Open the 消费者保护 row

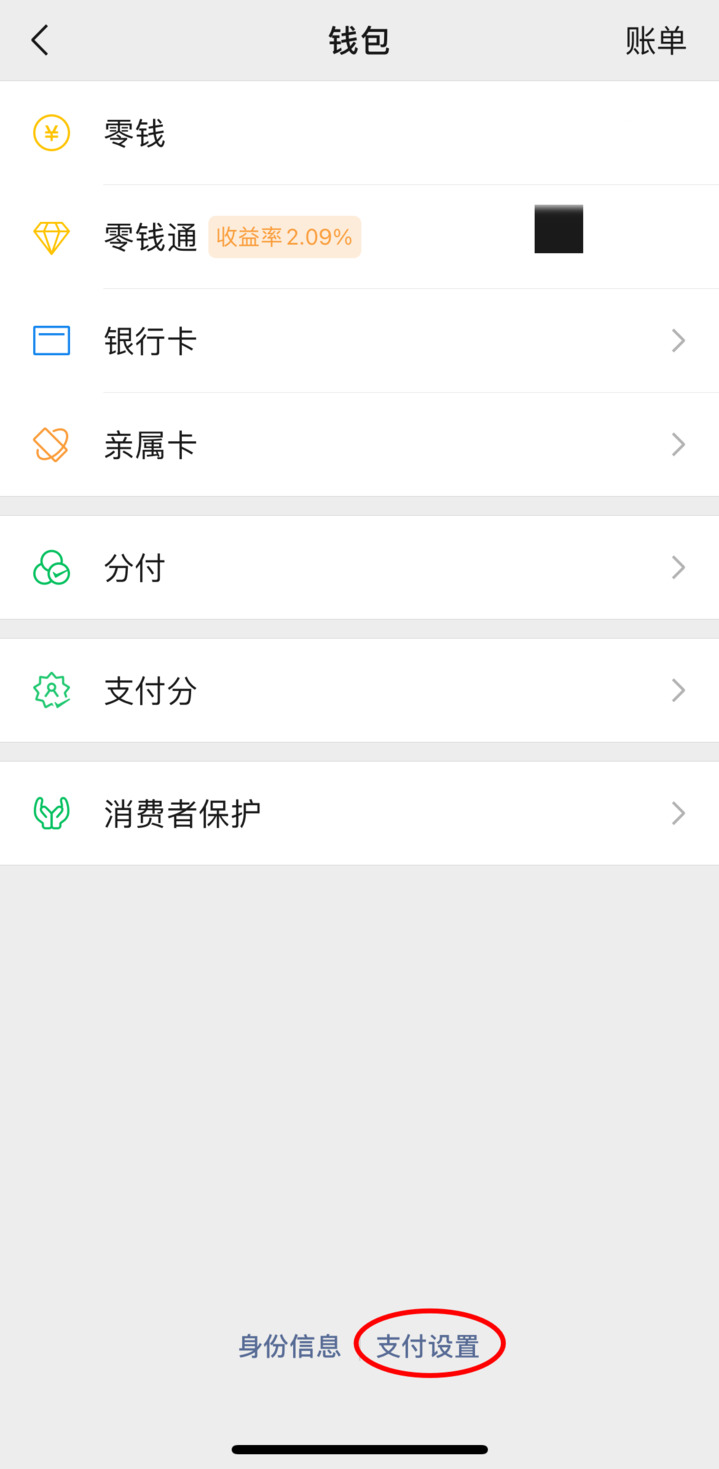point(359,814)
